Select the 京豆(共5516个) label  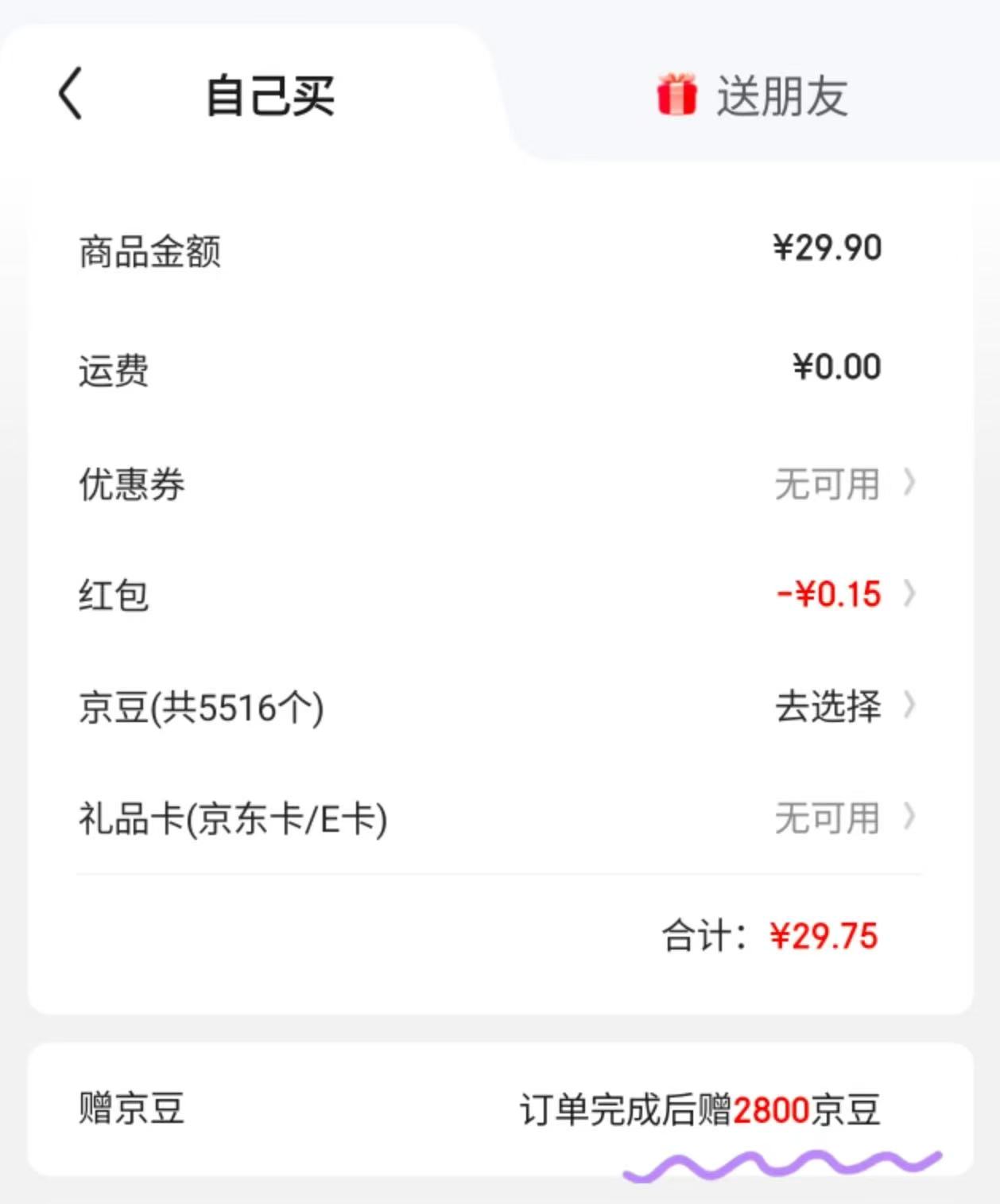click(x=203, y=706)
